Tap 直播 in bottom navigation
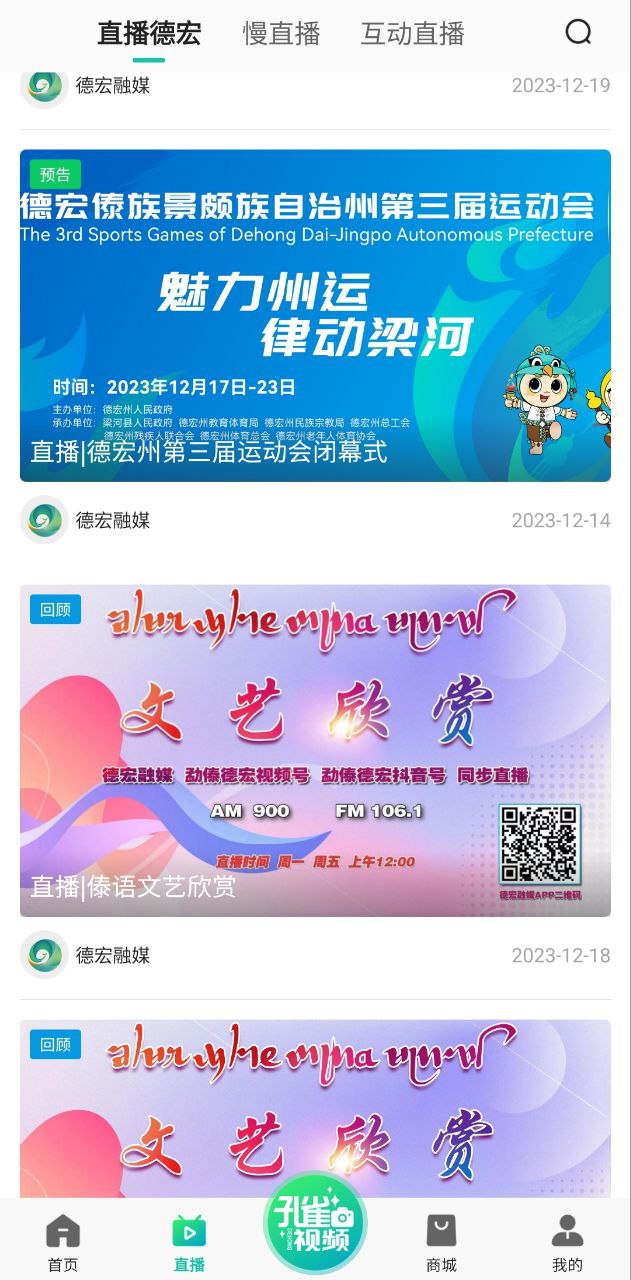 189,1243
